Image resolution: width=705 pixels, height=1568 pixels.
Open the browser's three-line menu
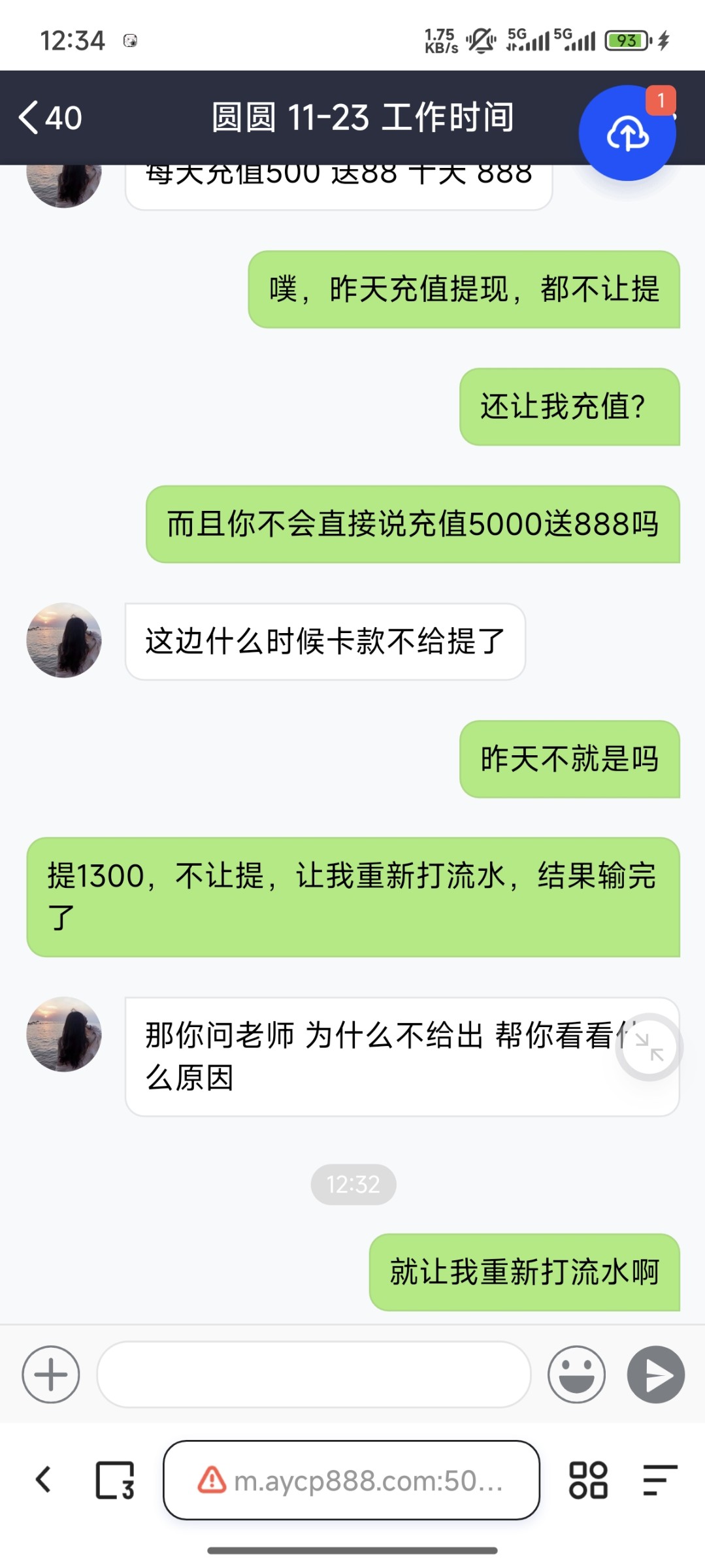pyautogui.click(x=659, y=1480)
